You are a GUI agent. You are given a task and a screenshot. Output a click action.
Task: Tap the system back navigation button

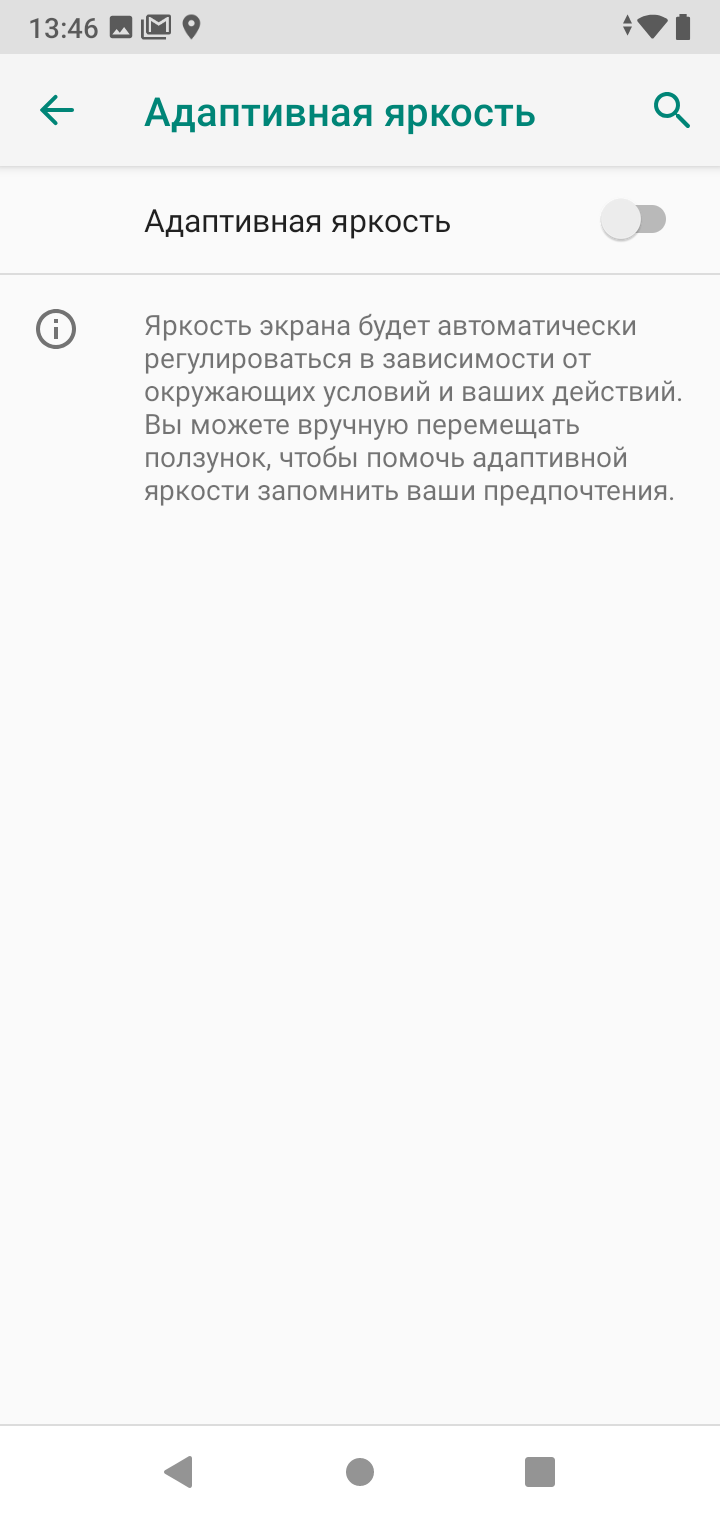[x=179, y=1471]
